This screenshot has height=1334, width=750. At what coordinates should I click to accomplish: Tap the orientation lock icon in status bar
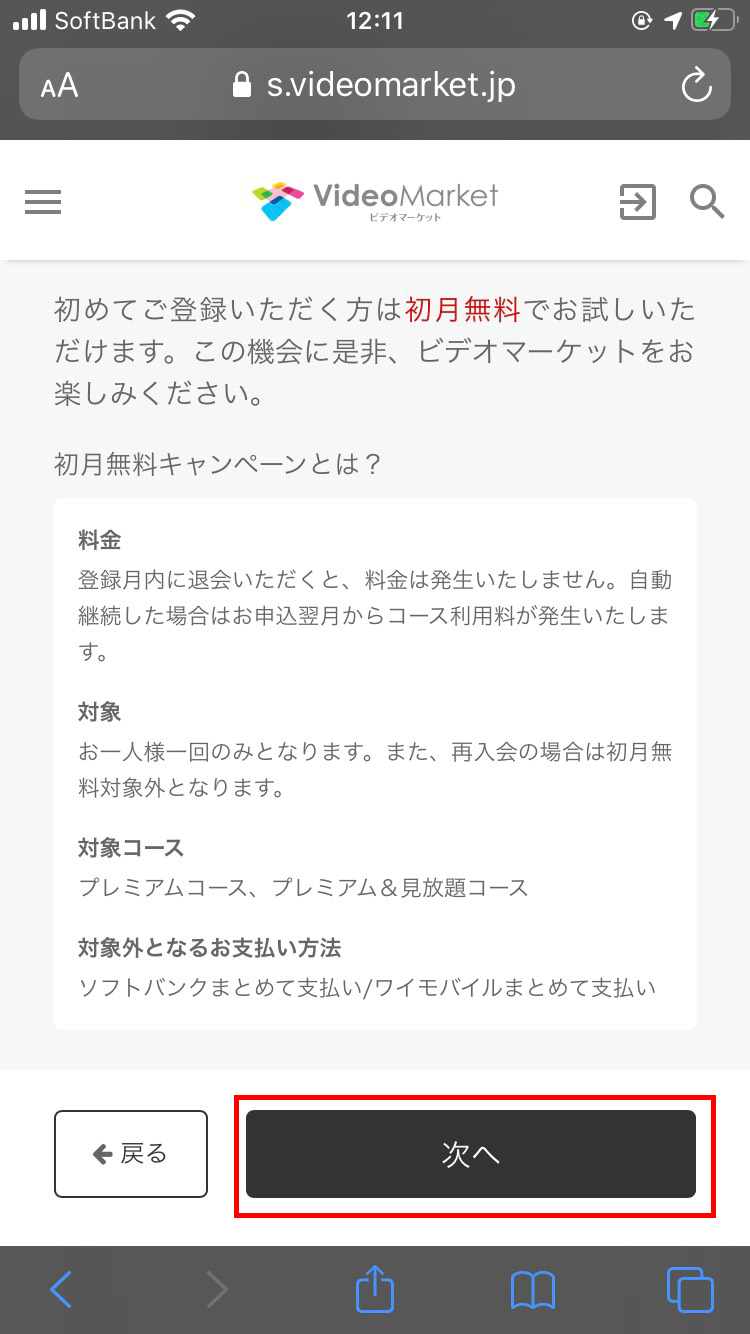641,18
